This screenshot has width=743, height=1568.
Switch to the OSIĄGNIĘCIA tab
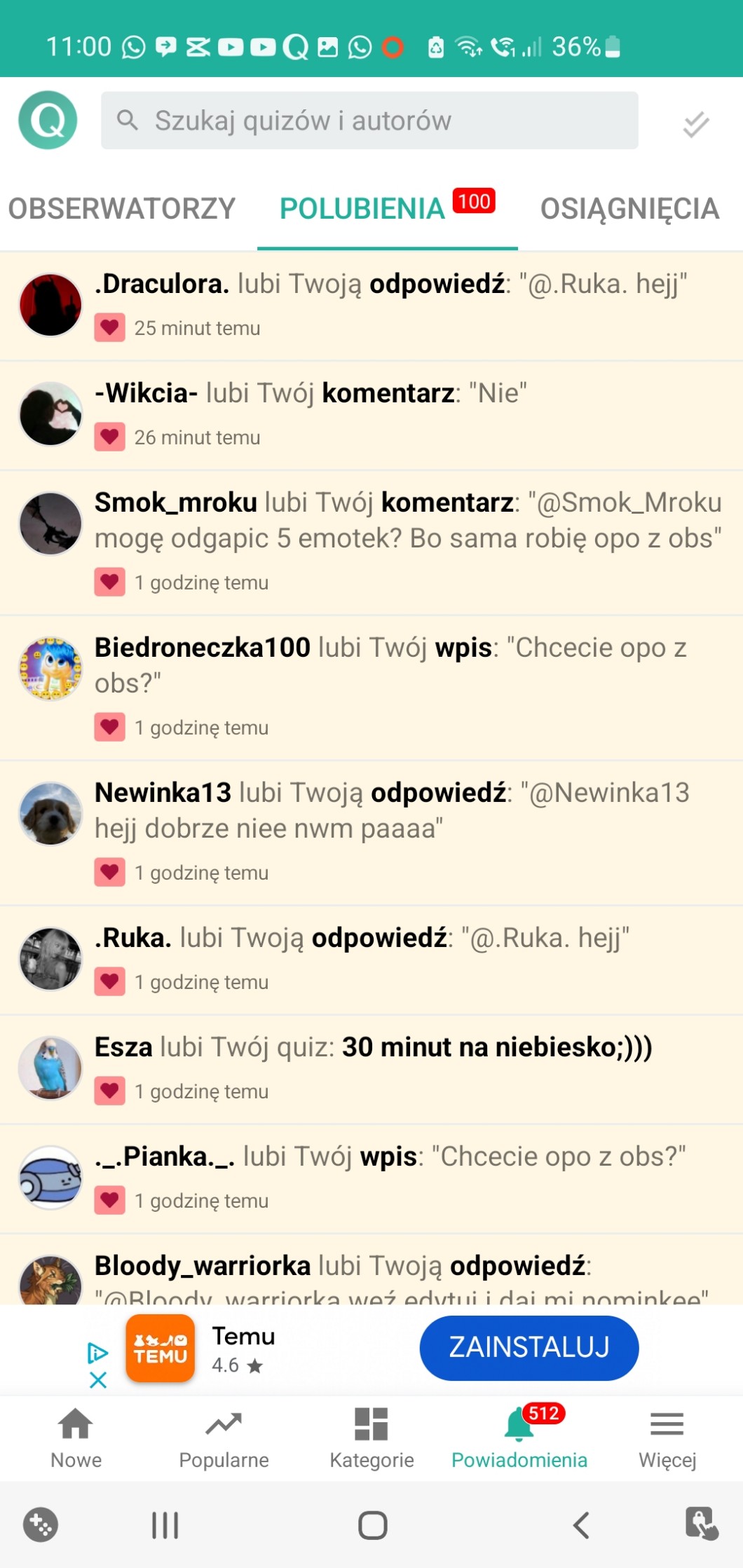(629, 209)
